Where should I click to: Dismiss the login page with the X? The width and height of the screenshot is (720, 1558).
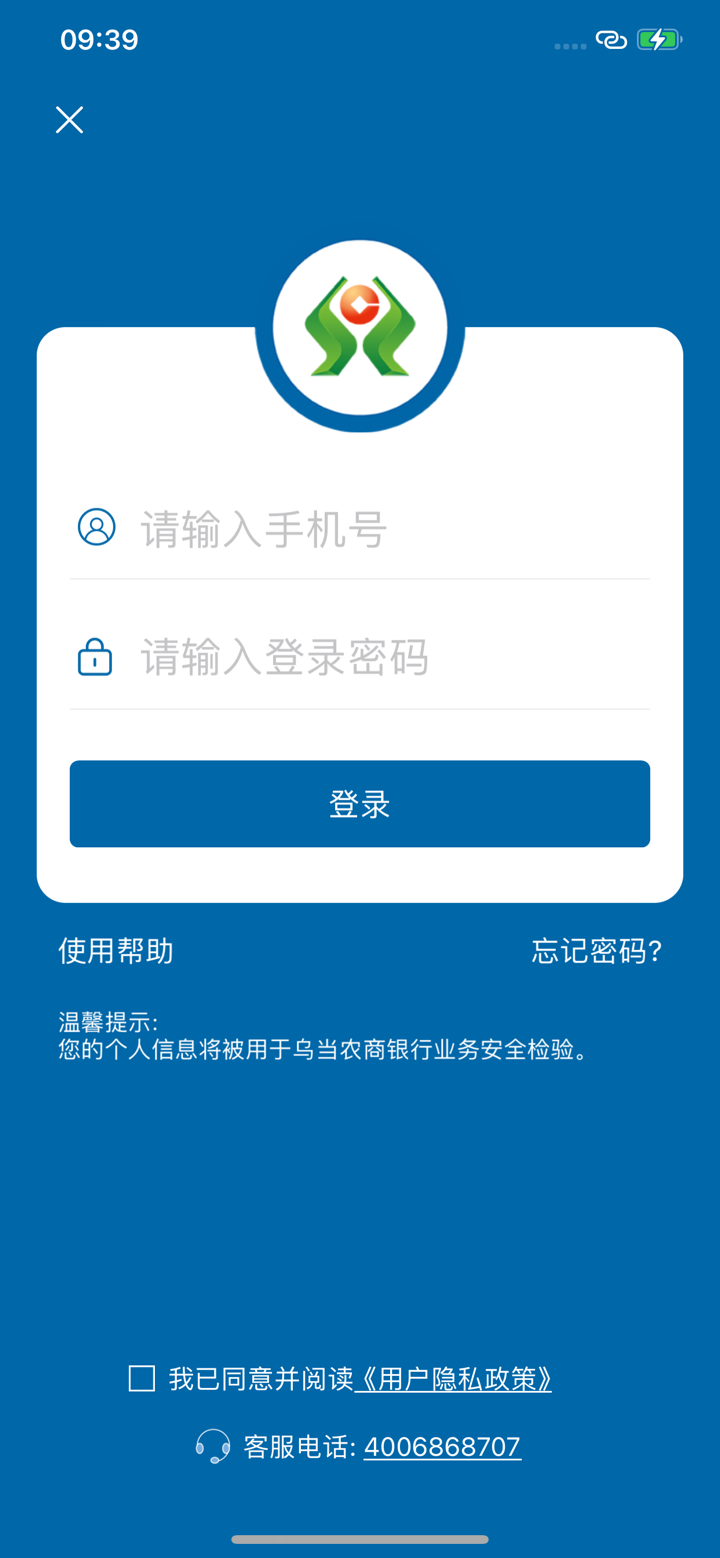point(68,119)
